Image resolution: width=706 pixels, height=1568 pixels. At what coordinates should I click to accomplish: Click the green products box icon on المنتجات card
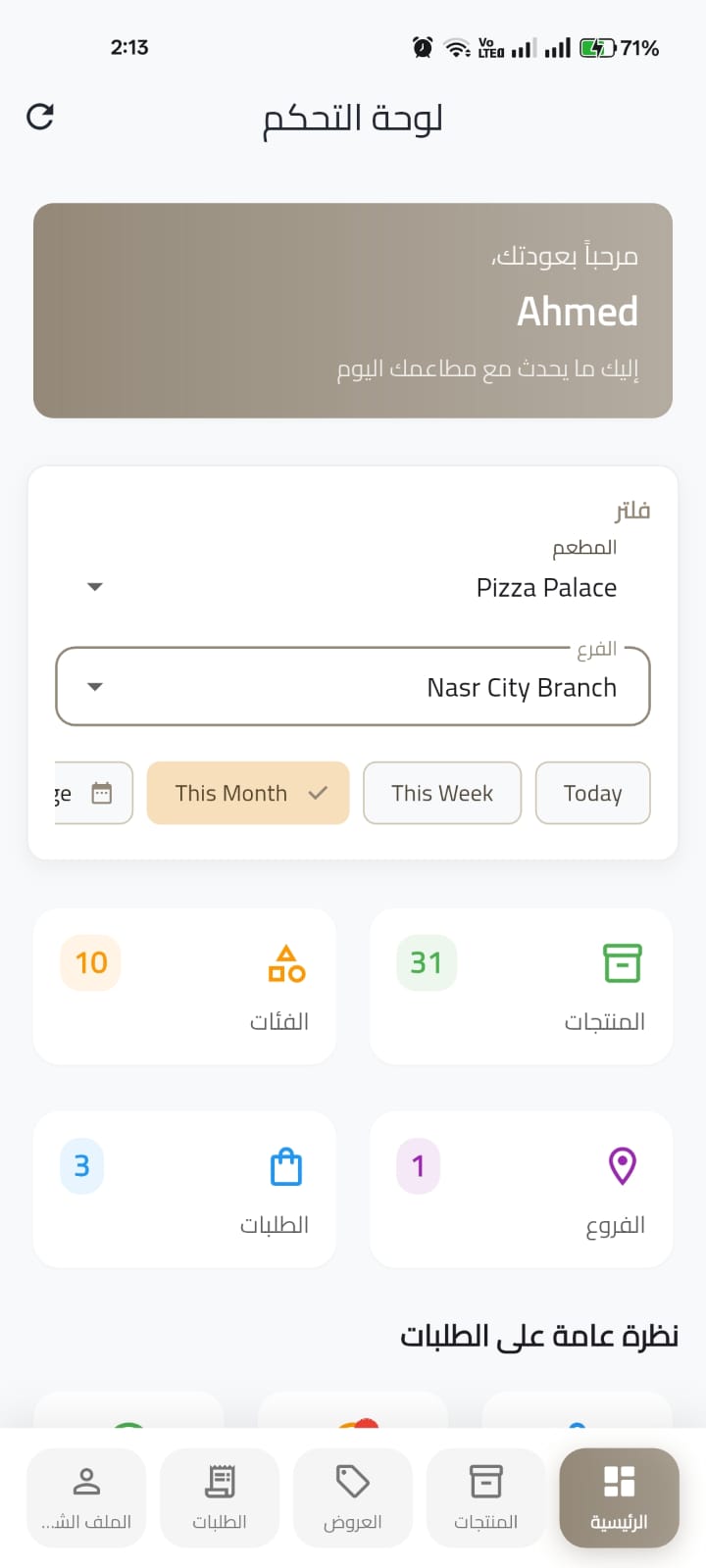click(x=622, y=962)
